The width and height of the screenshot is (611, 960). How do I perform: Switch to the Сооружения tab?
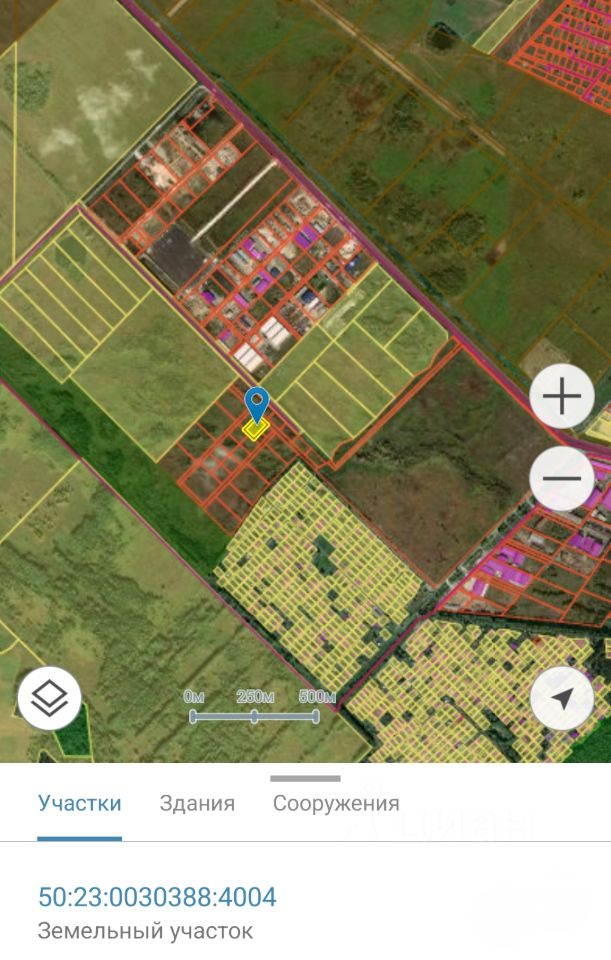(x=336, y=803)
